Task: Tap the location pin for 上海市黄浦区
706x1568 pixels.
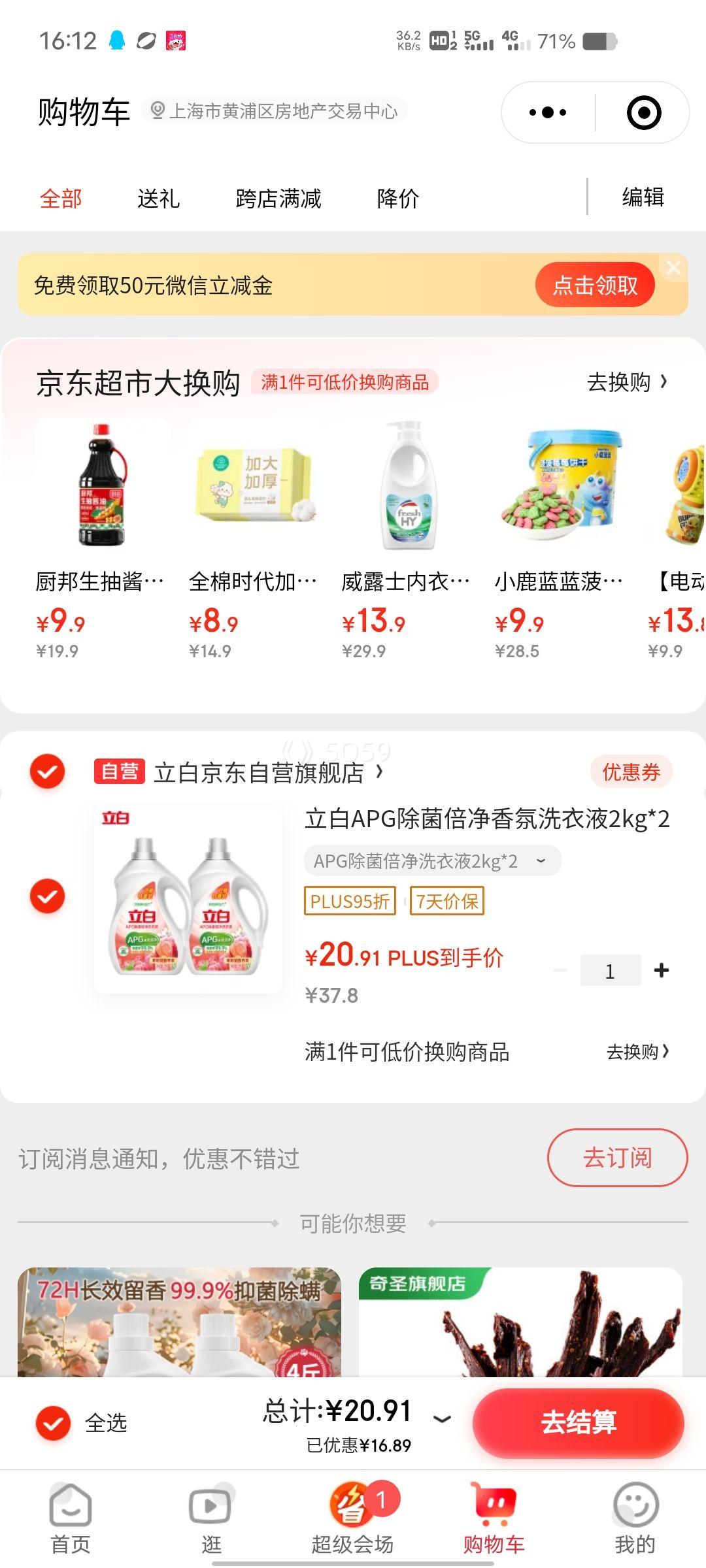Action: click(x=156, y=110)
